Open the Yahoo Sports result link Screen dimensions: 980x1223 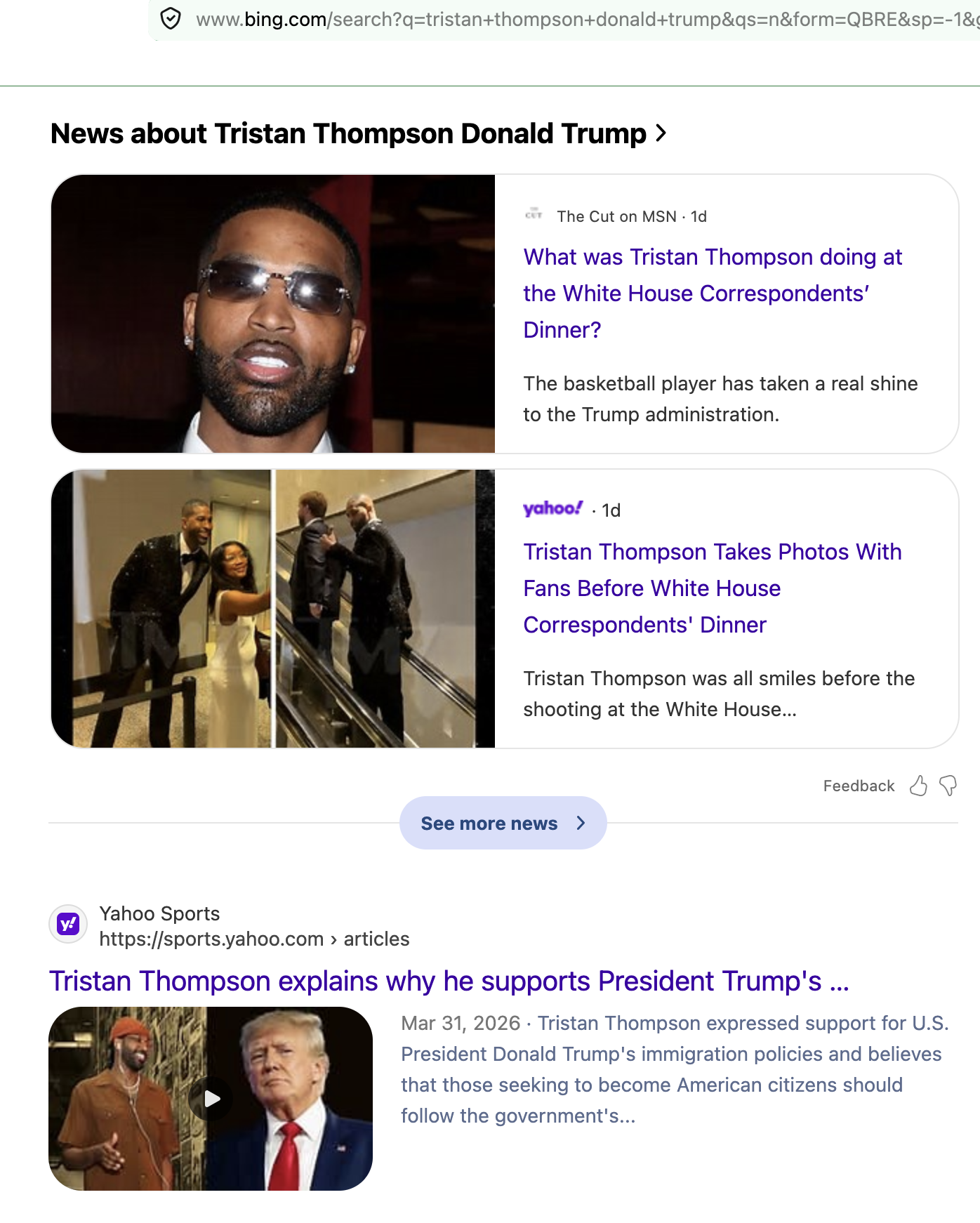(160, 913)
